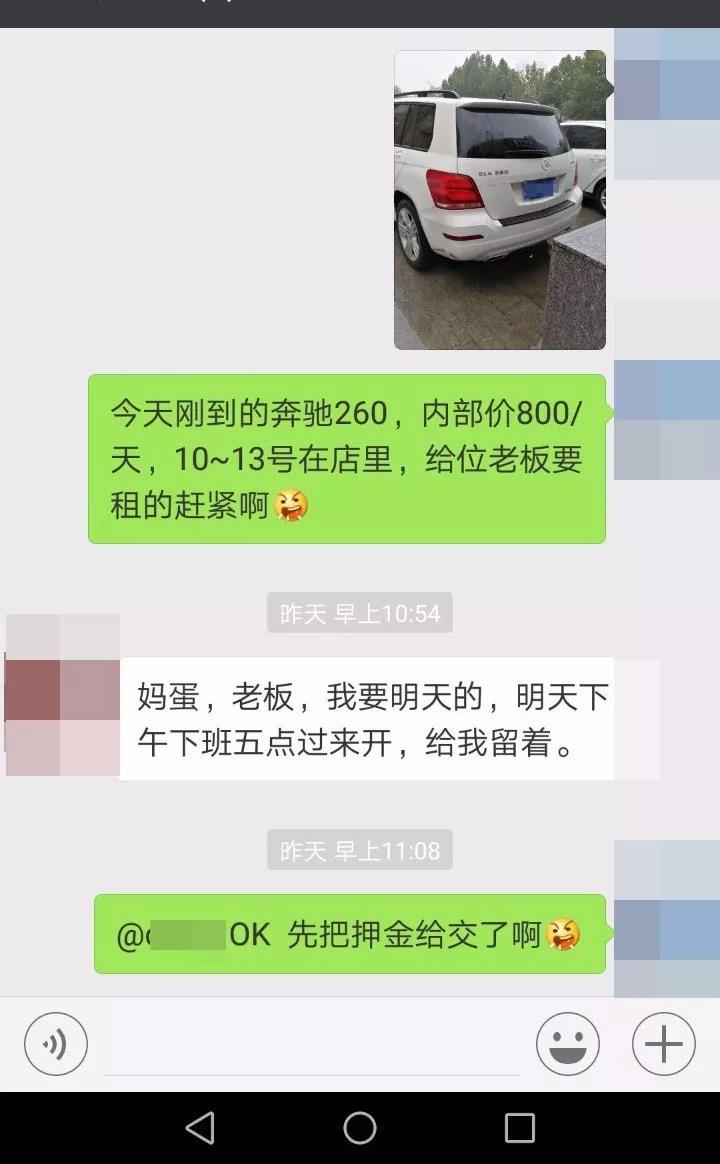Expand the sticker selection panel
The image size is (720, 1164).
coord(567,1043)
